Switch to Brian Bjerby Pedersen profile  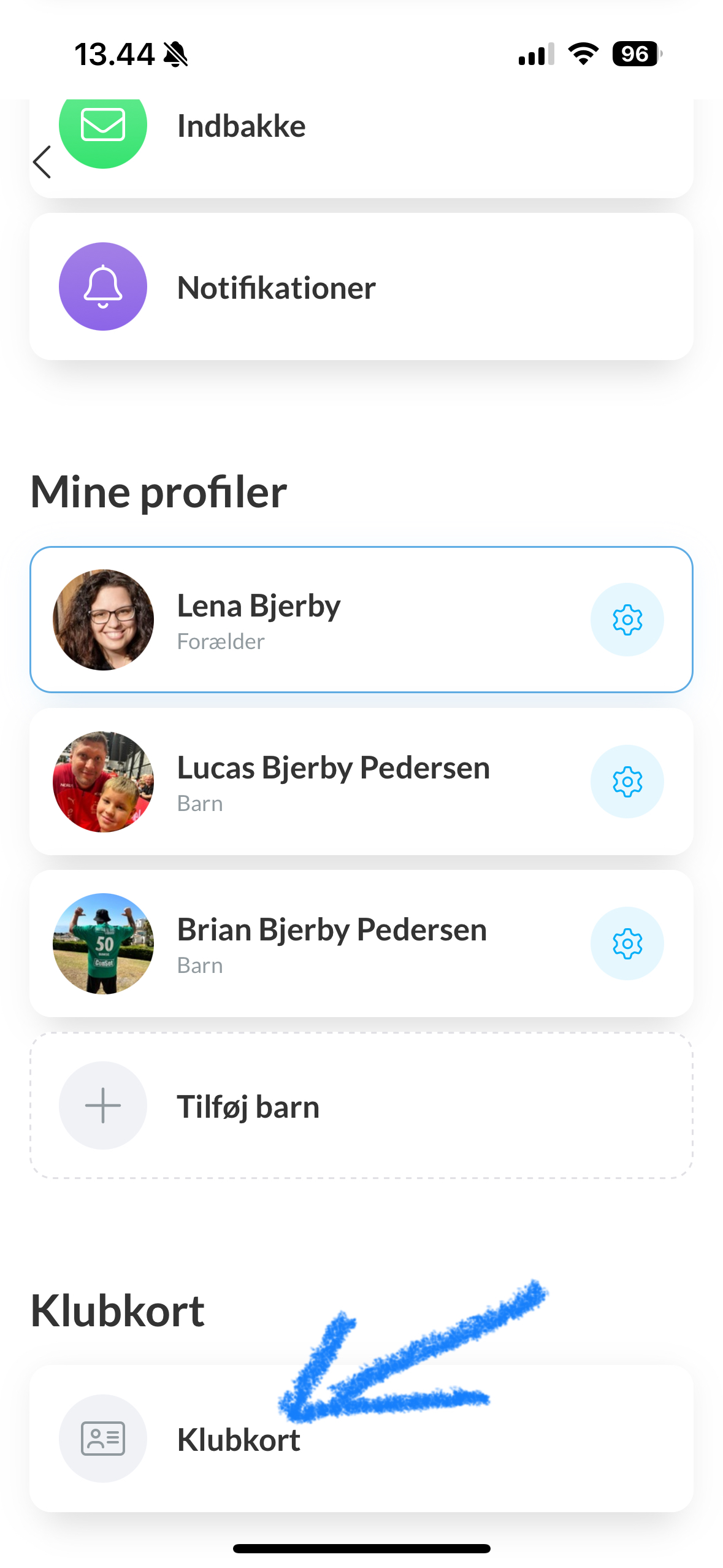[331, 943]
